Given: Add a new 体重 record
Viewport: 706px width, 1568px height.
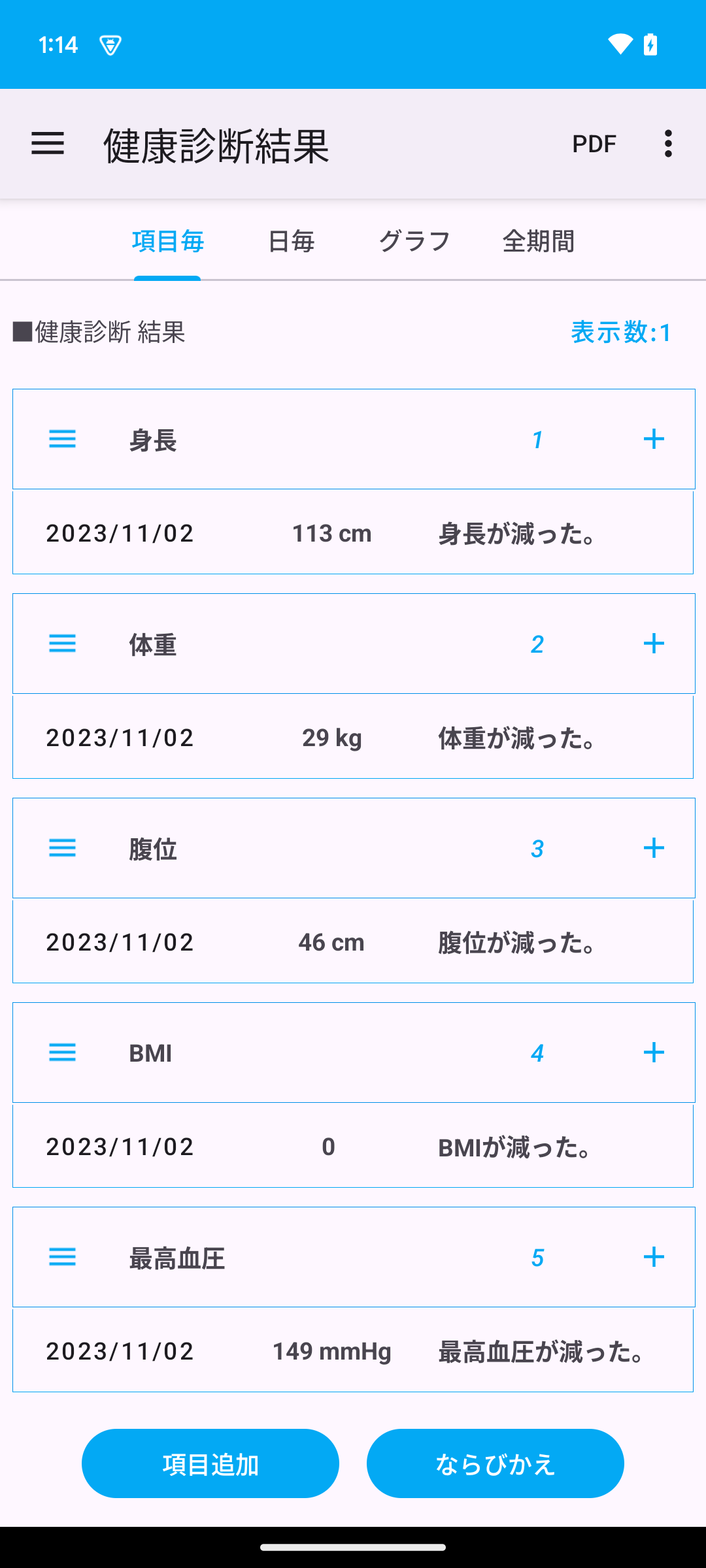Looking at the screenshot, I should (x=654, y=644).
